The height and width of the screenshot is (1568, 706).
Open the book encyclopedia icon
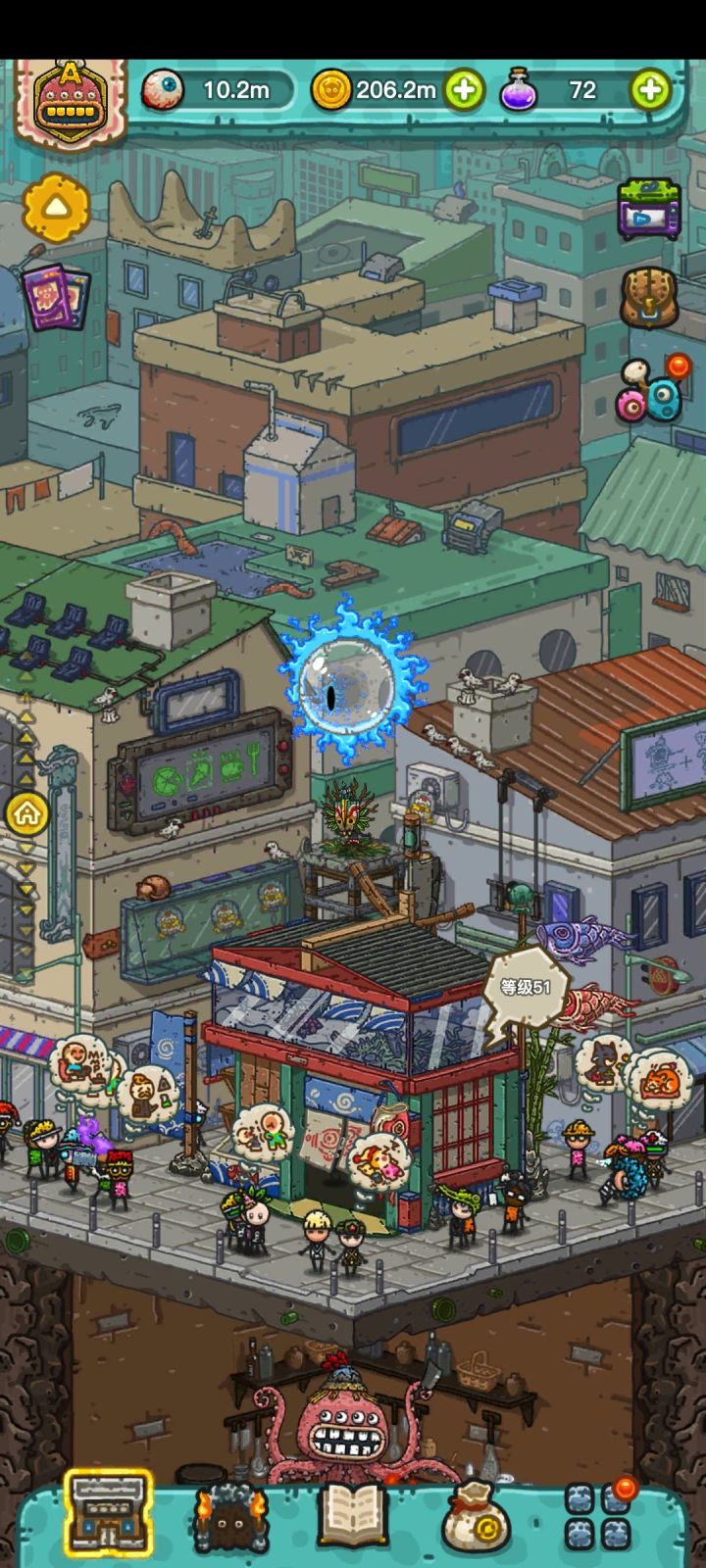tap(353, 1514)
